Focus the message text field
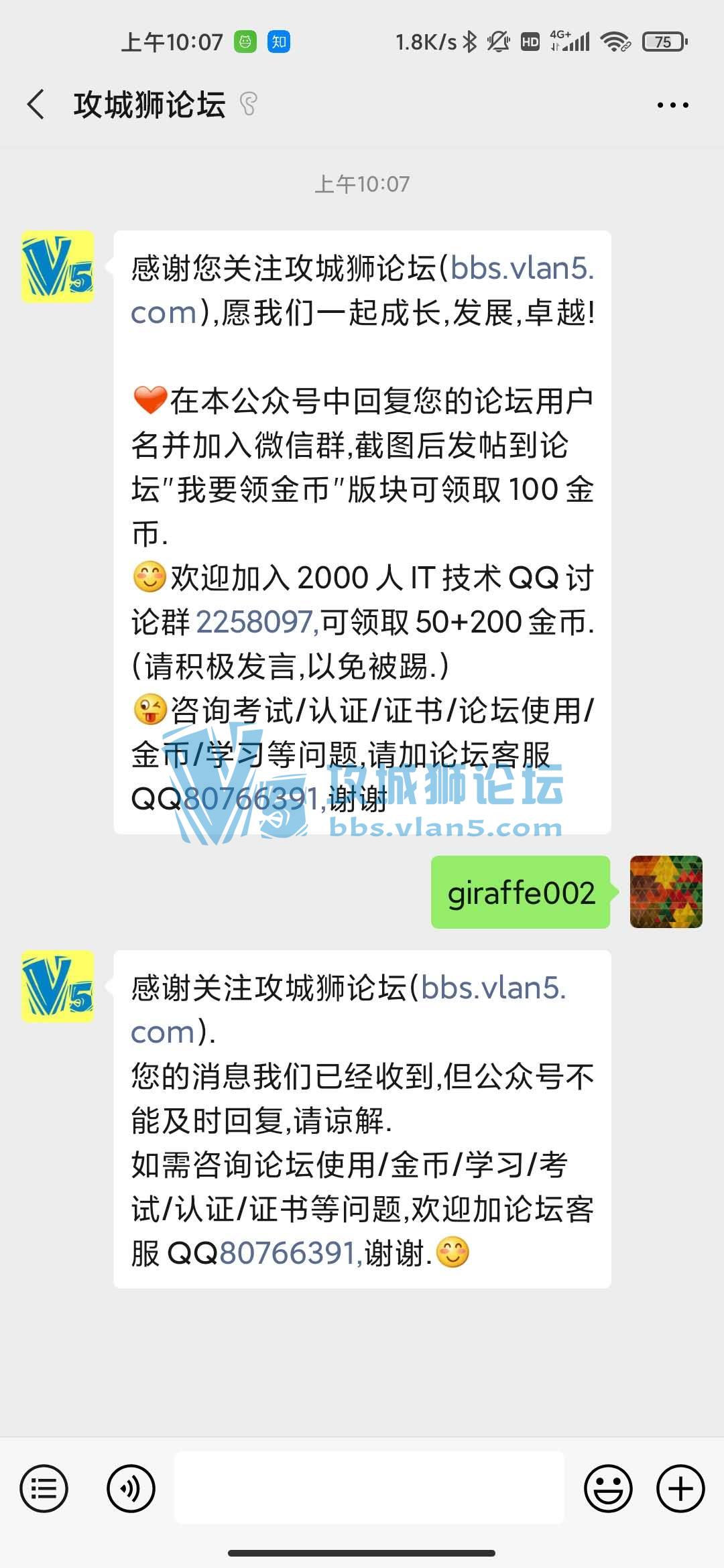Image resolution: width=724 pixels, height=1568 pixels. [x=369, y=1488]
